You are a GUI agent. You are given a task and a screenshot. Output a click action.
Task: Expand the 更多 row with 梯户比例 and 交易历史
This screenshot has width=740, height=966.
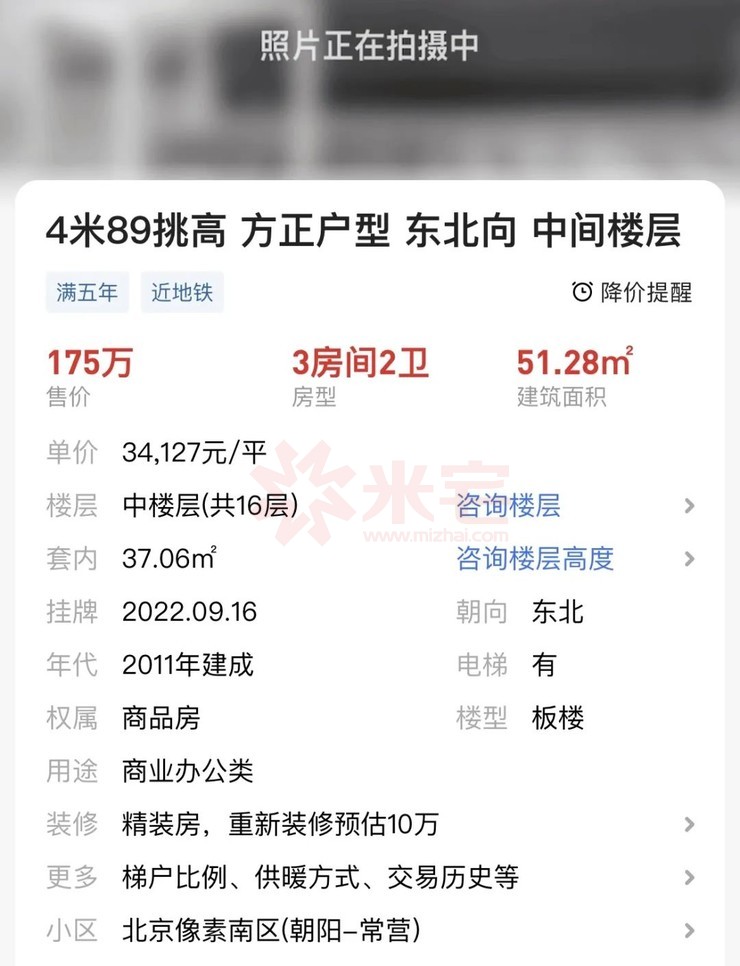(x=370, y=878)
